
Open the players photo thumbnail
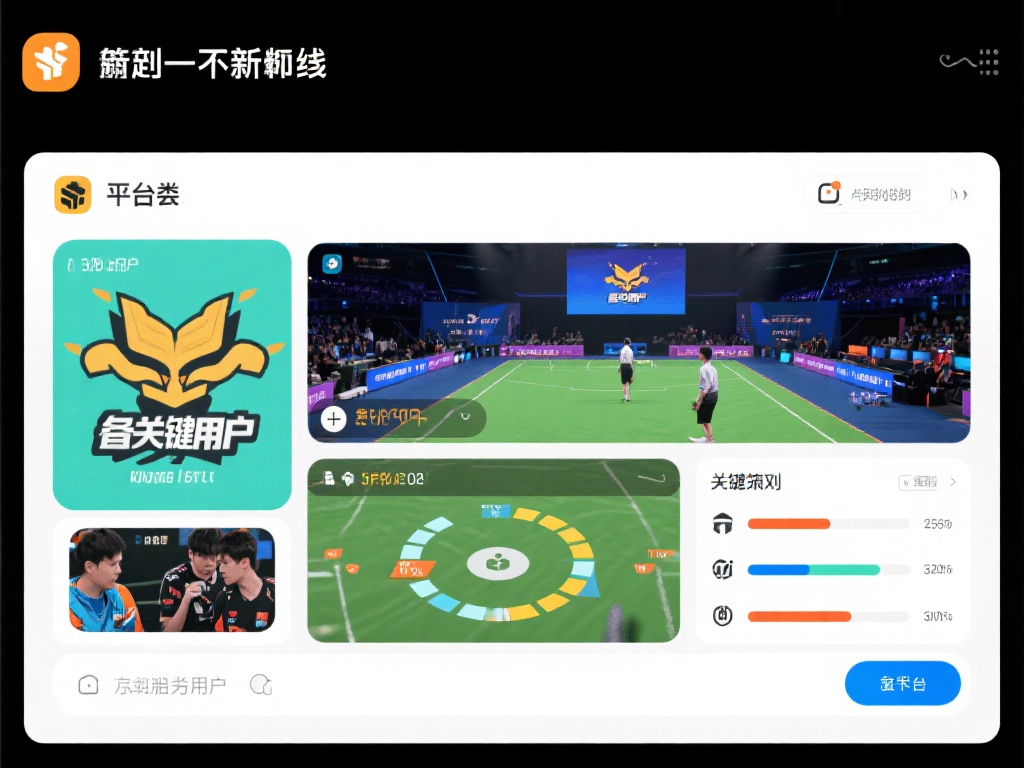[172, 580]
